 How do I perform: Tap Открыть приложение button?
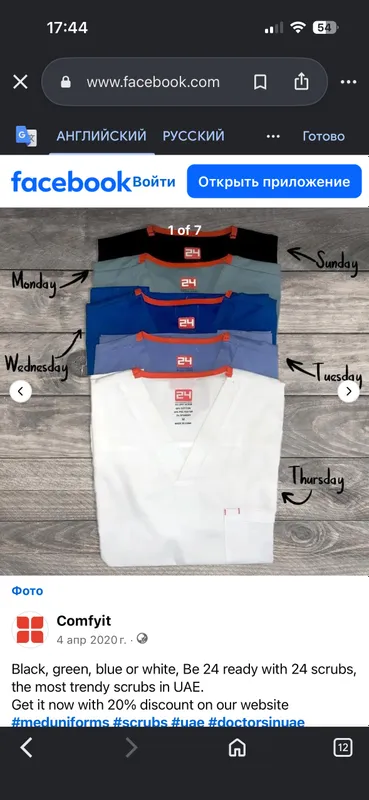tap(274, 182)
